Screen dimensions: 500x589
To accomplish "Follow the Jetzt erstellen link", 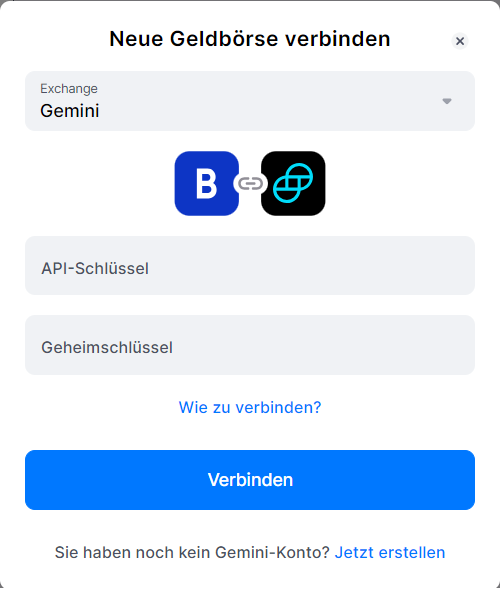I will pos(390,553).
